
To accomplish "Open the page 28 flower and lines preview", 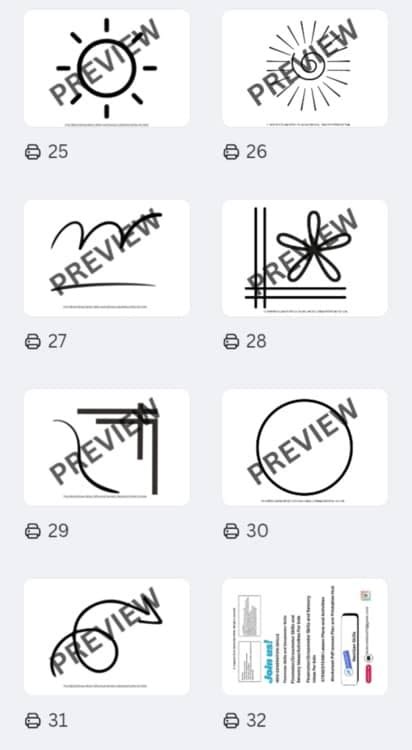I will click(x=305, y=258).
